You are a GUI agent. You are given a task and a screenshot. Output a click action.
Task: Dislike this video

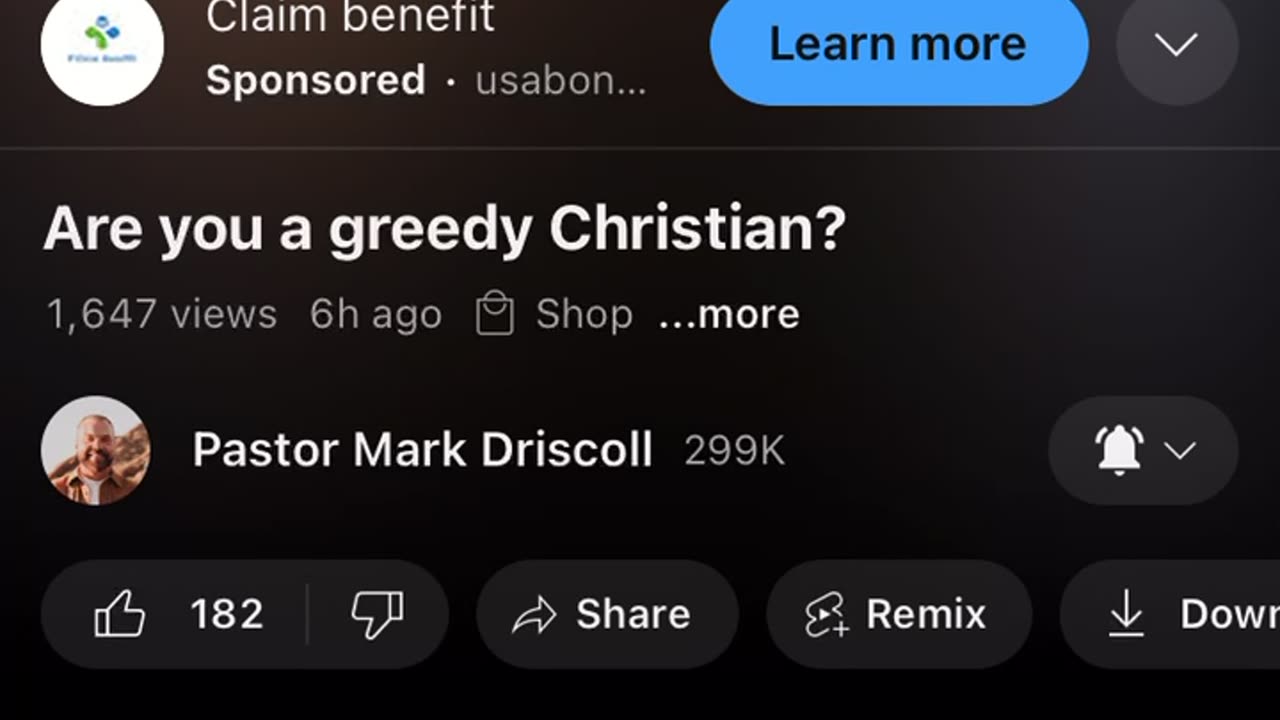pyautogui.click(x=377, y=614)
